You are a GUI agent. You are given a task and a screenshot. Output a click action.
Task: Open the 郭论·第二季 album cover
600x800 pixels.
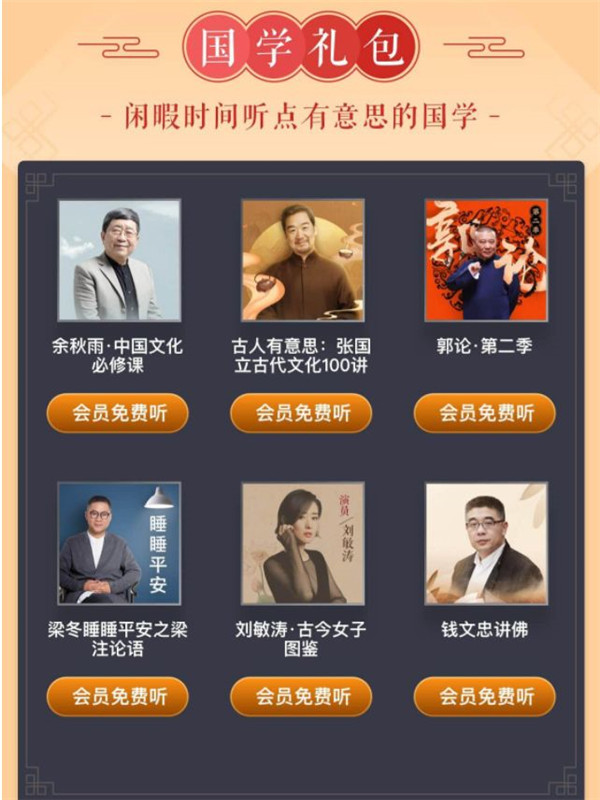click(x=485, y=260)
